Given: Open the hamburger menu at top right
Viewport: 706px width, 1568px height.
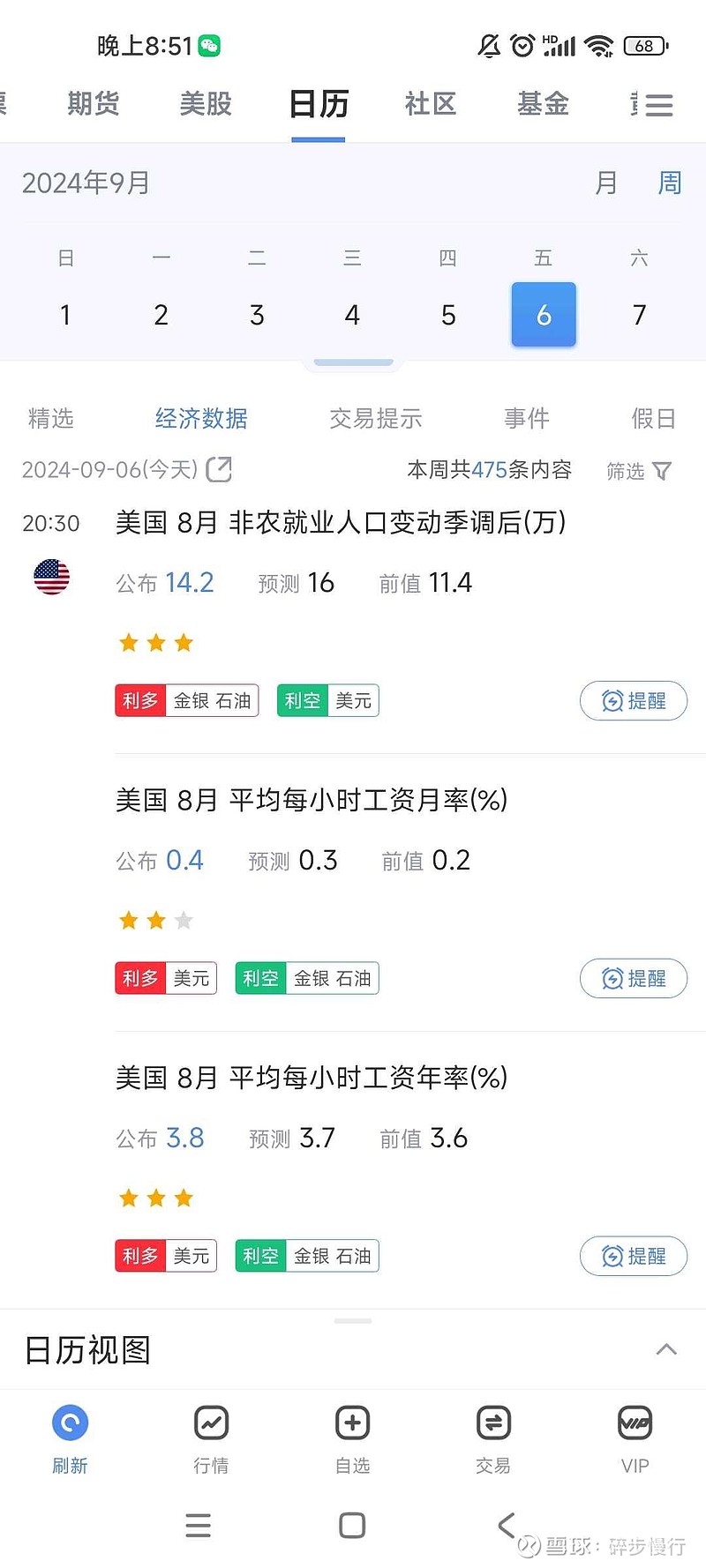Looking at the screenshot, I should tap(658, 105).
